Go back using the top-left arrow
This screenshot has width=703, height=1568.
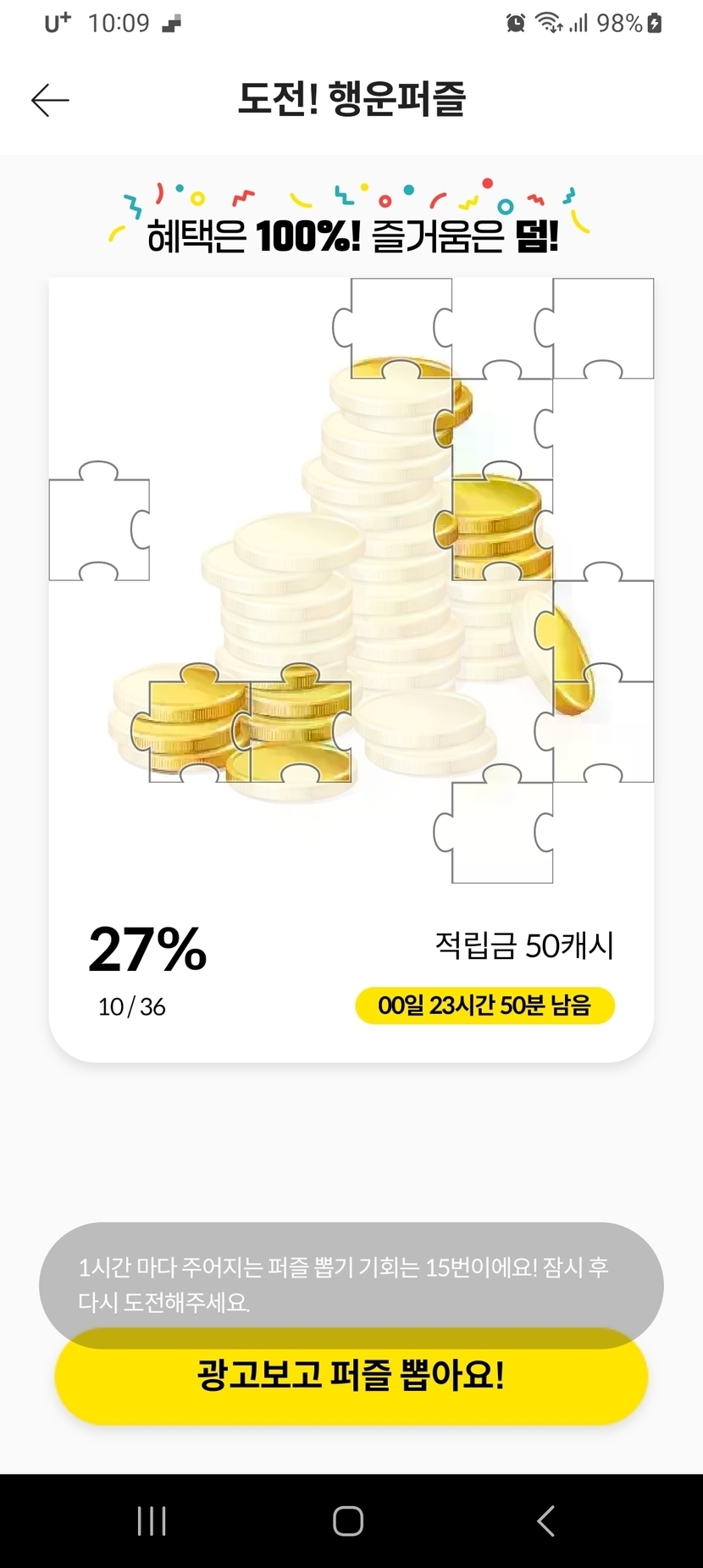(x=50, y=100)
